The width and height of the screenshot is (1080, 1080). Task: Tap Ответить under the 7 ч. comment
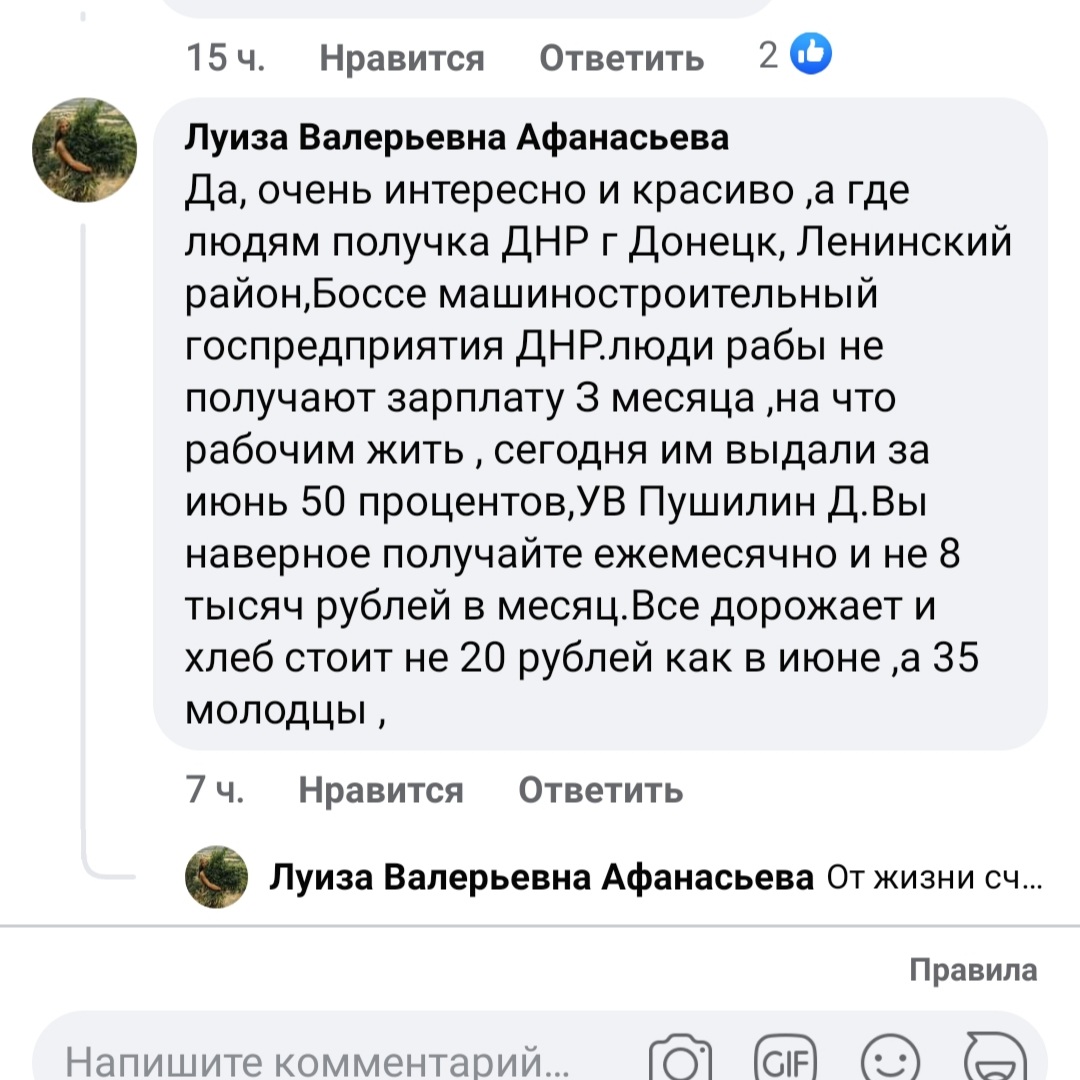[x=601, y=791]
